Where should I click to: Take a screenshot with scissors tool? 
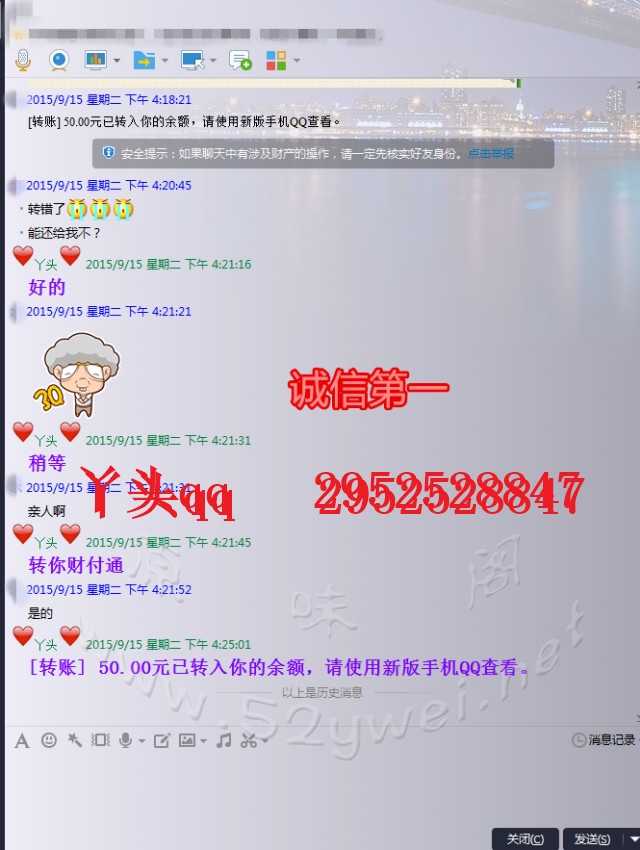pos(249,740)
